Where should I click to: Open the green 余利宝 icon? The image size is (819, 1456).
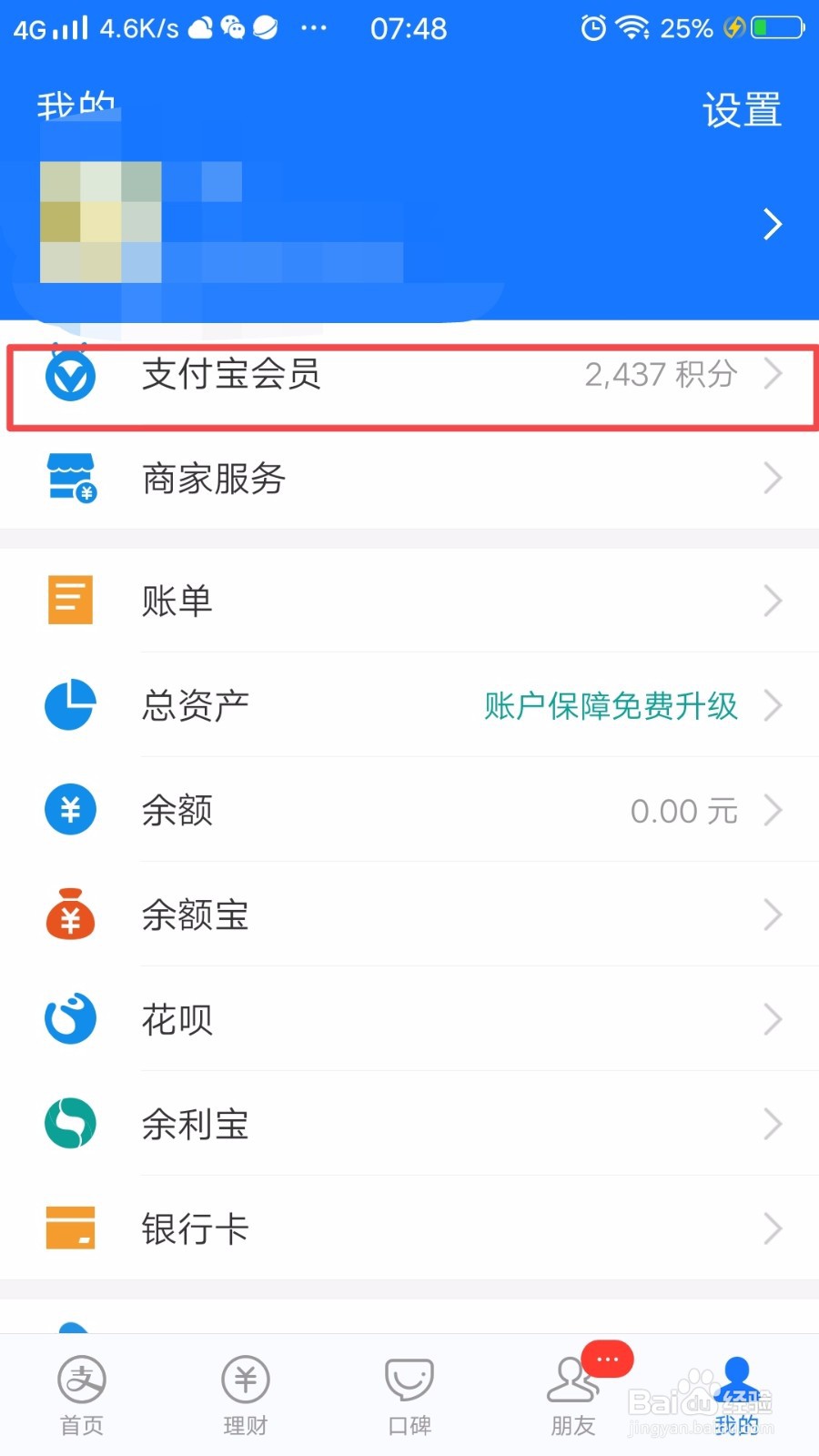(x=70, y=1123)
